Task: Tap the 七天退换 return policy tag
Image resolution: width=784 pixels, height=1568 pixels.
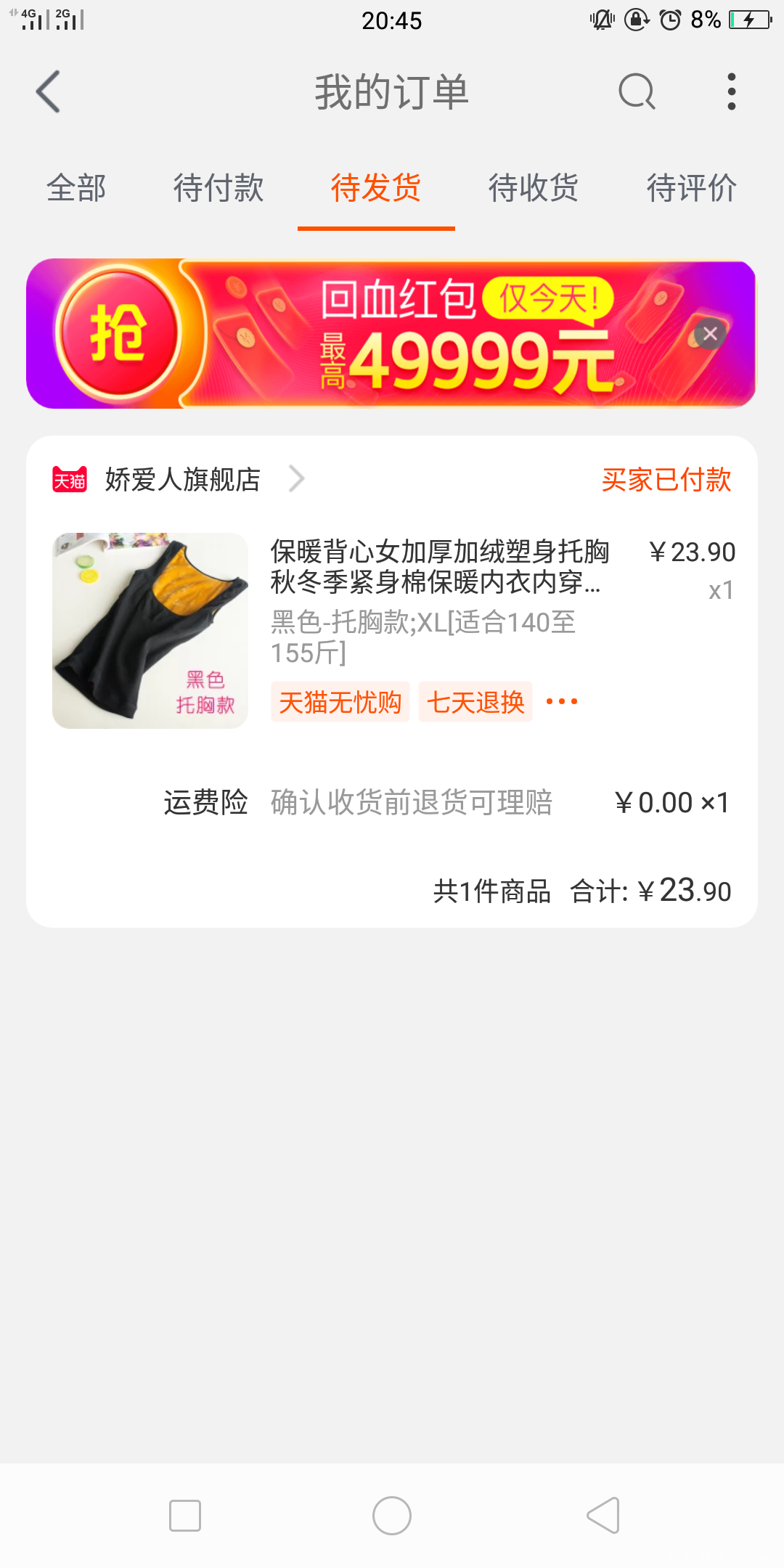Action: [x=474, y=702]
